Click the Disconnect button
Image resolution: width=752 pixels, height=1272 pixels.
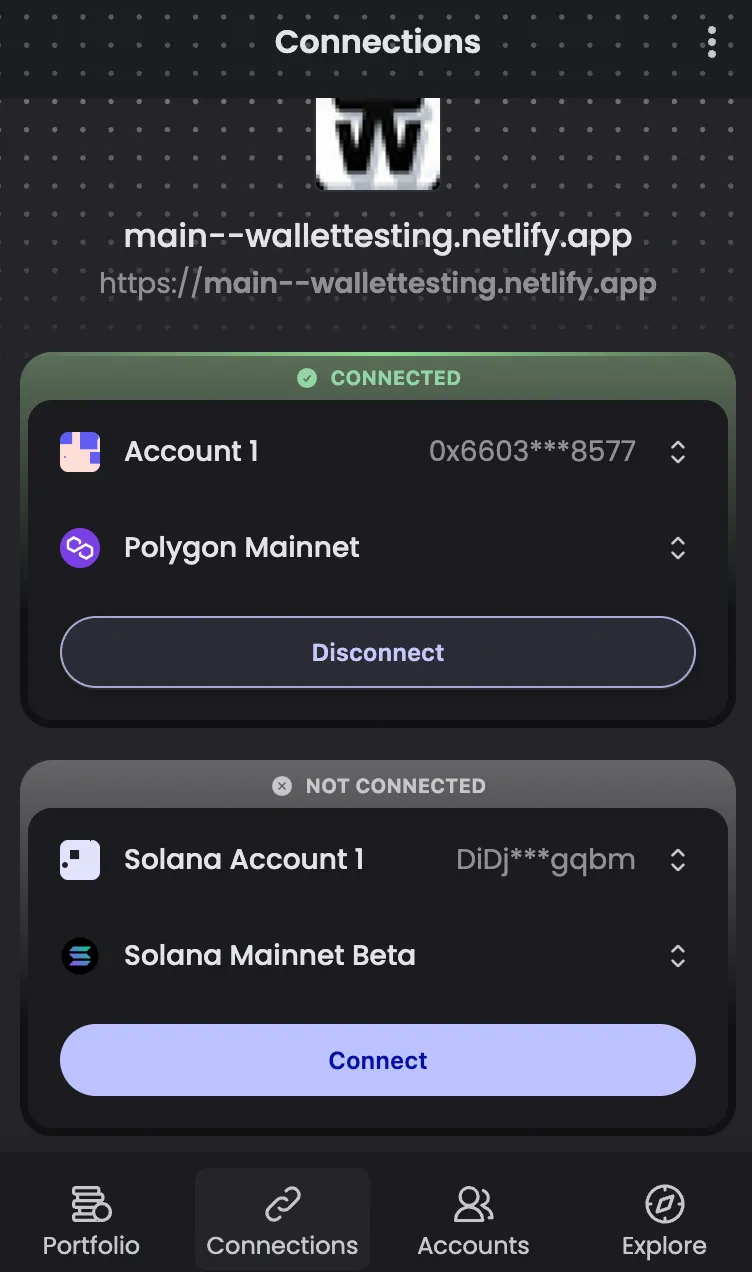click(x=377, y=651)
